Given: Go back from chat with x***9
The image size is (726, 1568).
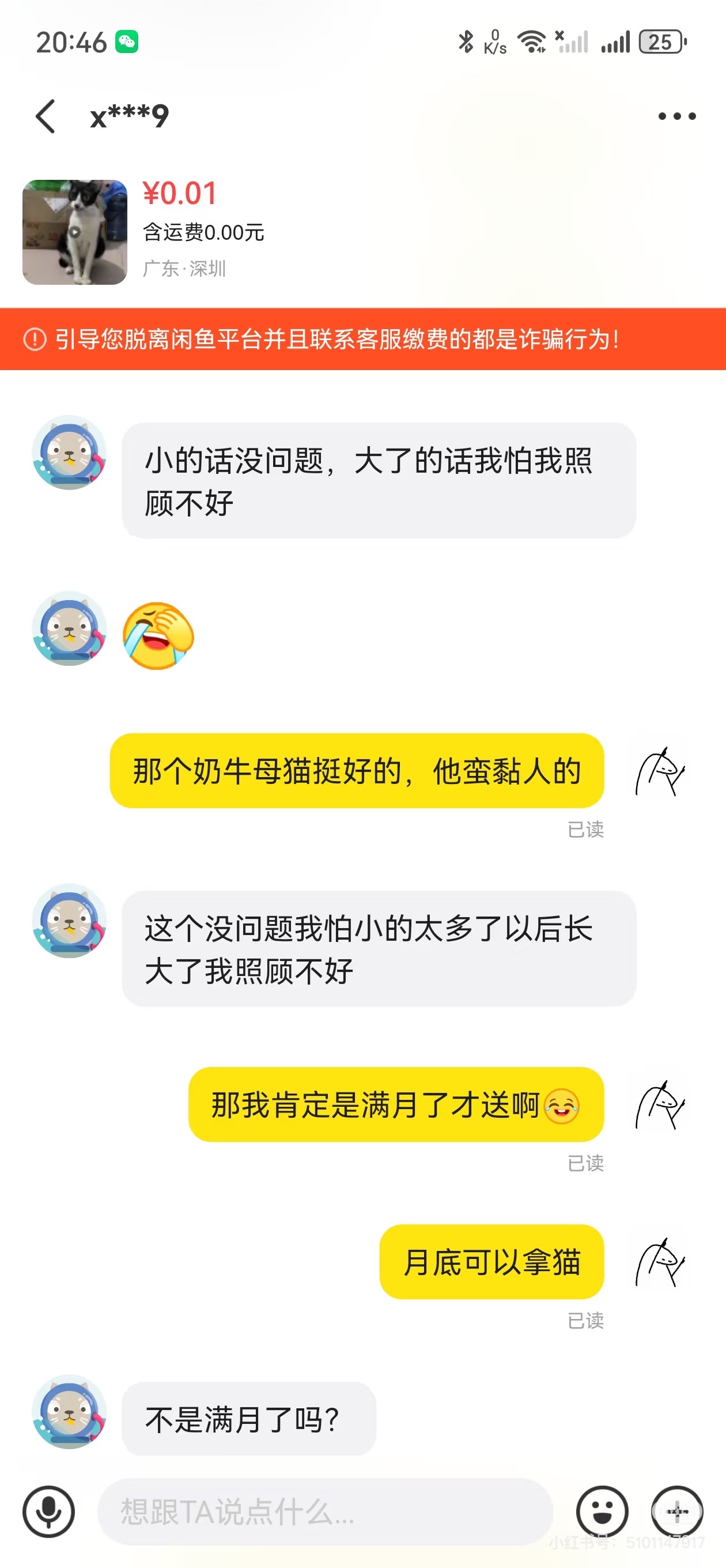Looking at the screenshot, I should pyautogui.click(x=46, y=116).
